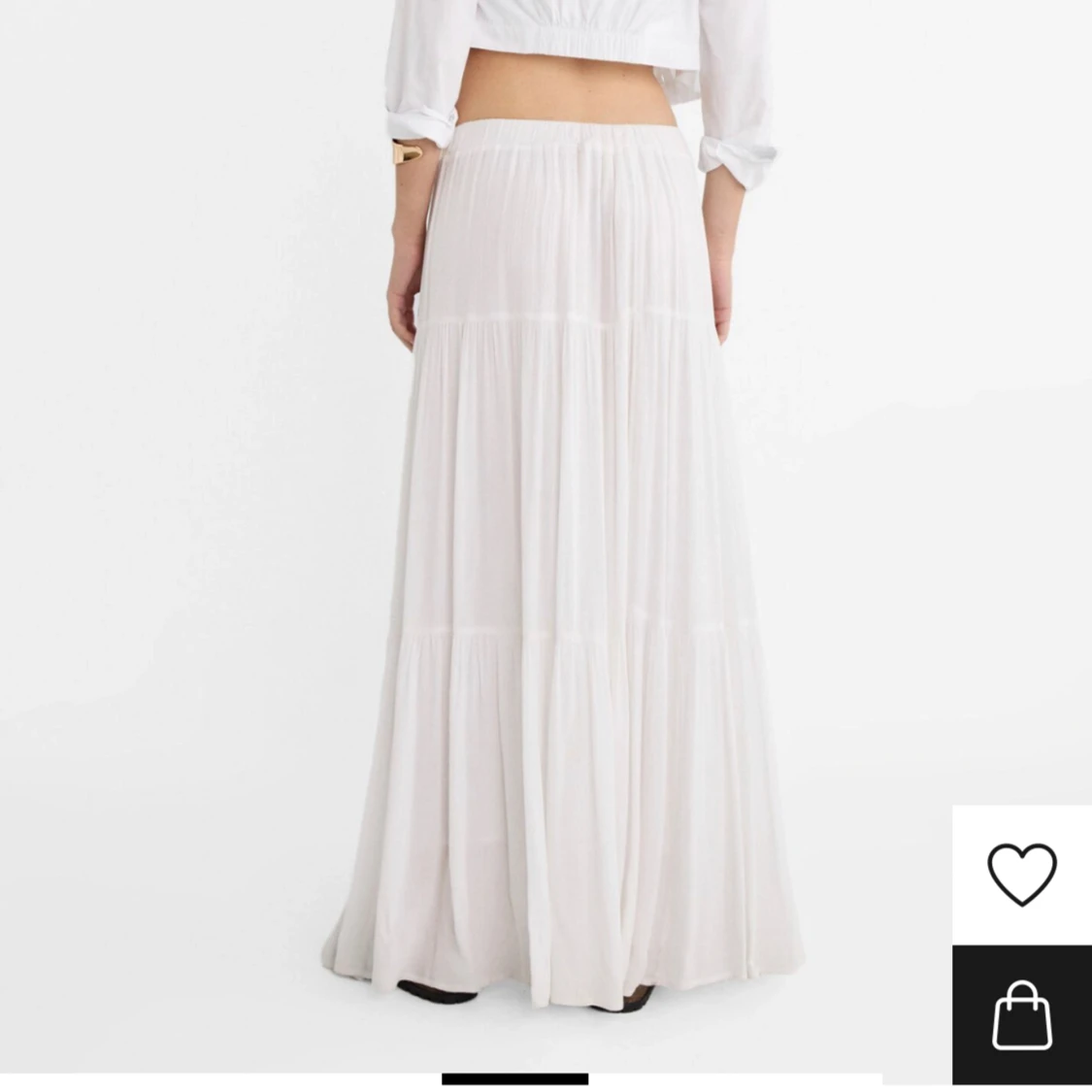Screen dimensions: 1092x1092
Task: Add the white skirt to your wishlist
Action: tap(1021, 874)
